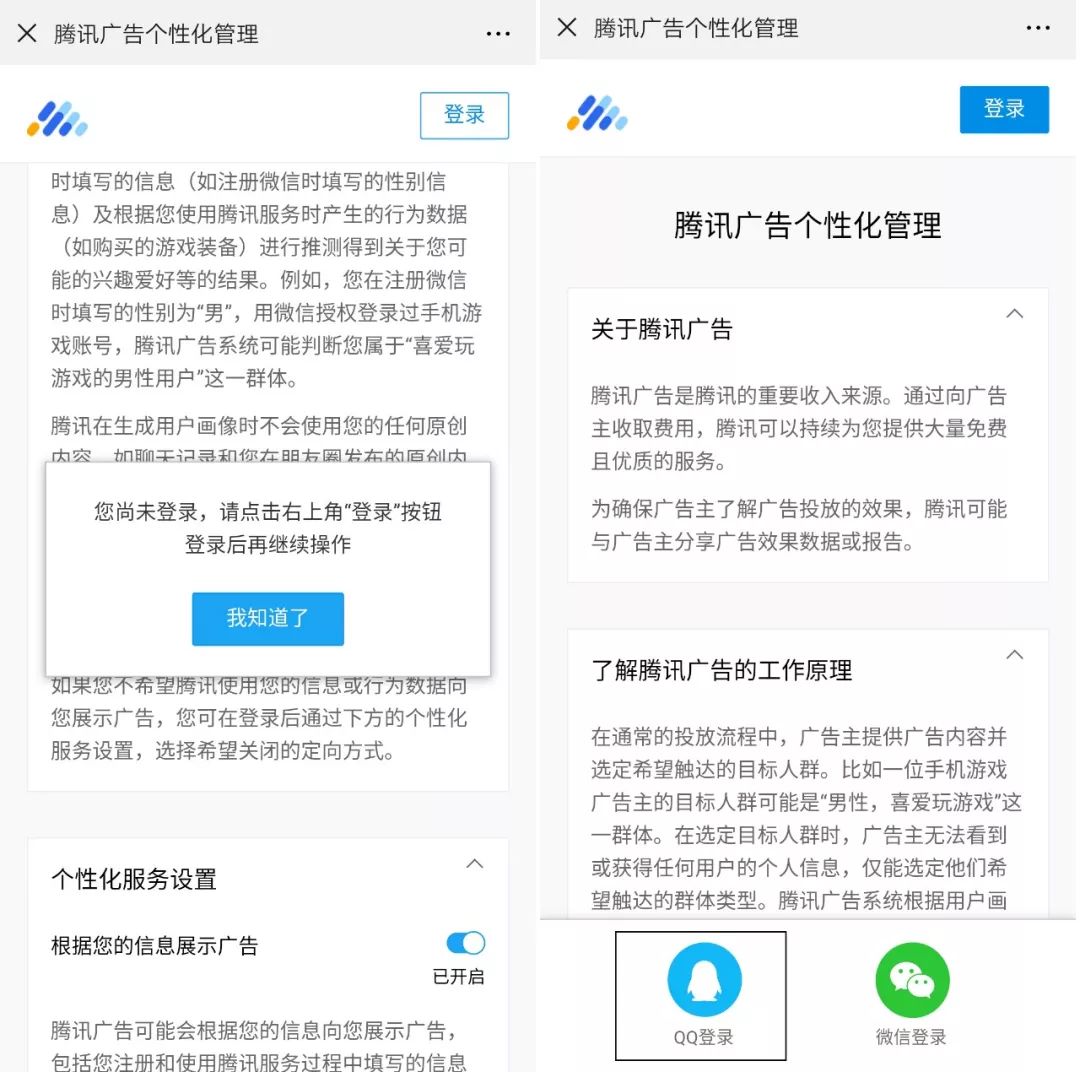Collapse the 个性化服务设置 section

coord(475,864)
